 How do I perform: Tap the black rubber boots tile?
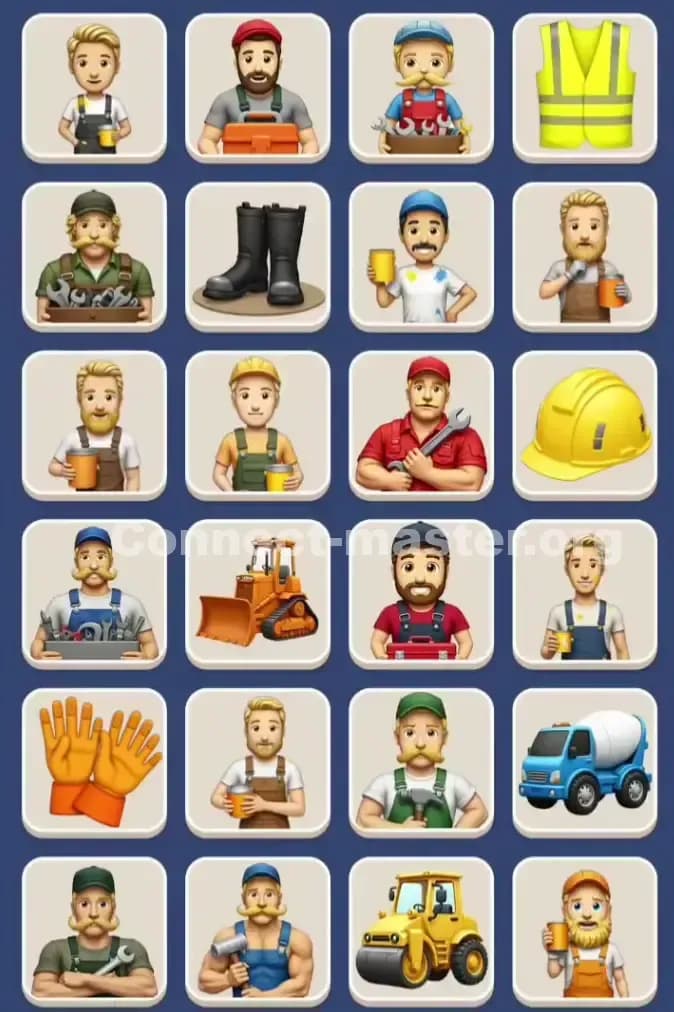257,256
